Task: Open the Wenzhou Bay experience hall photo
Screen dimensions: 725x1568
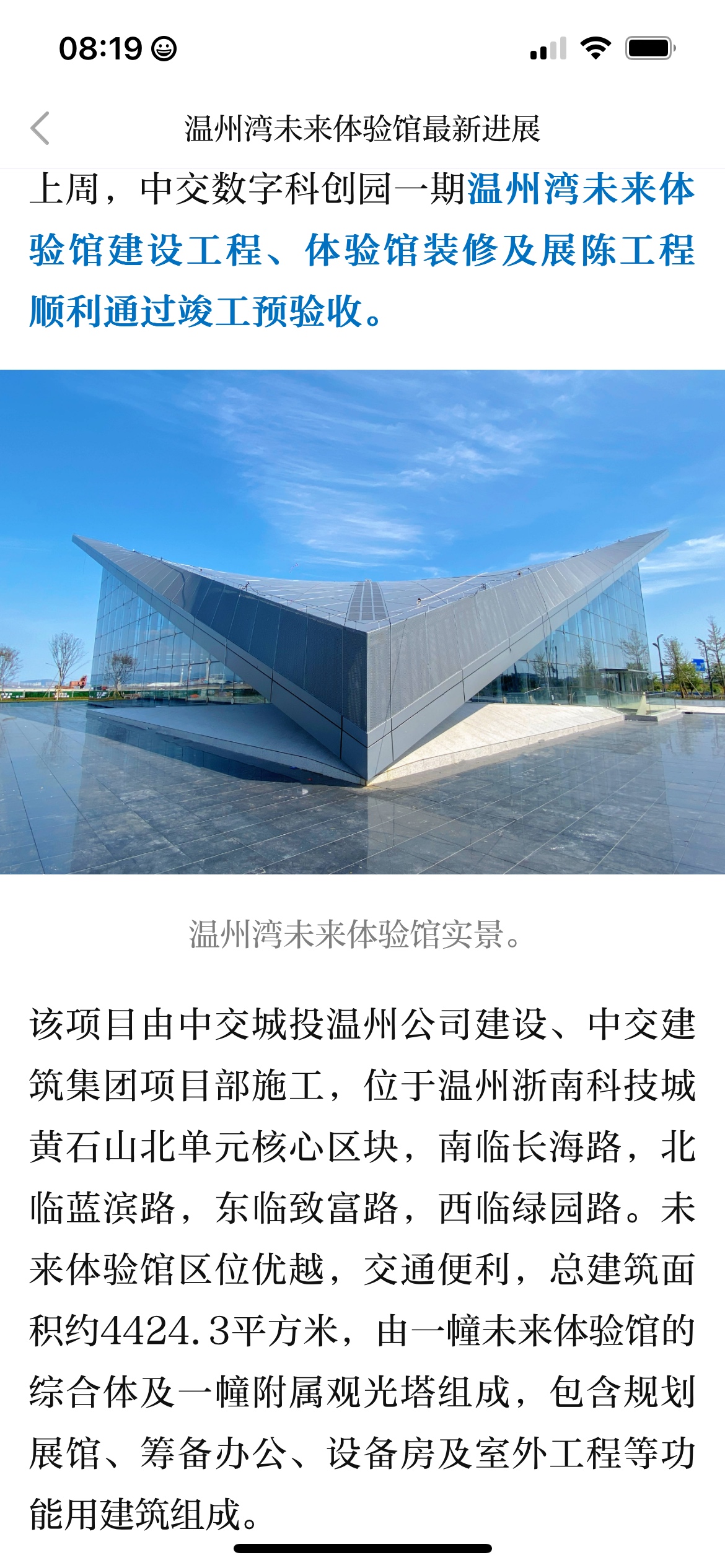Action: click(x=362, y=622)
